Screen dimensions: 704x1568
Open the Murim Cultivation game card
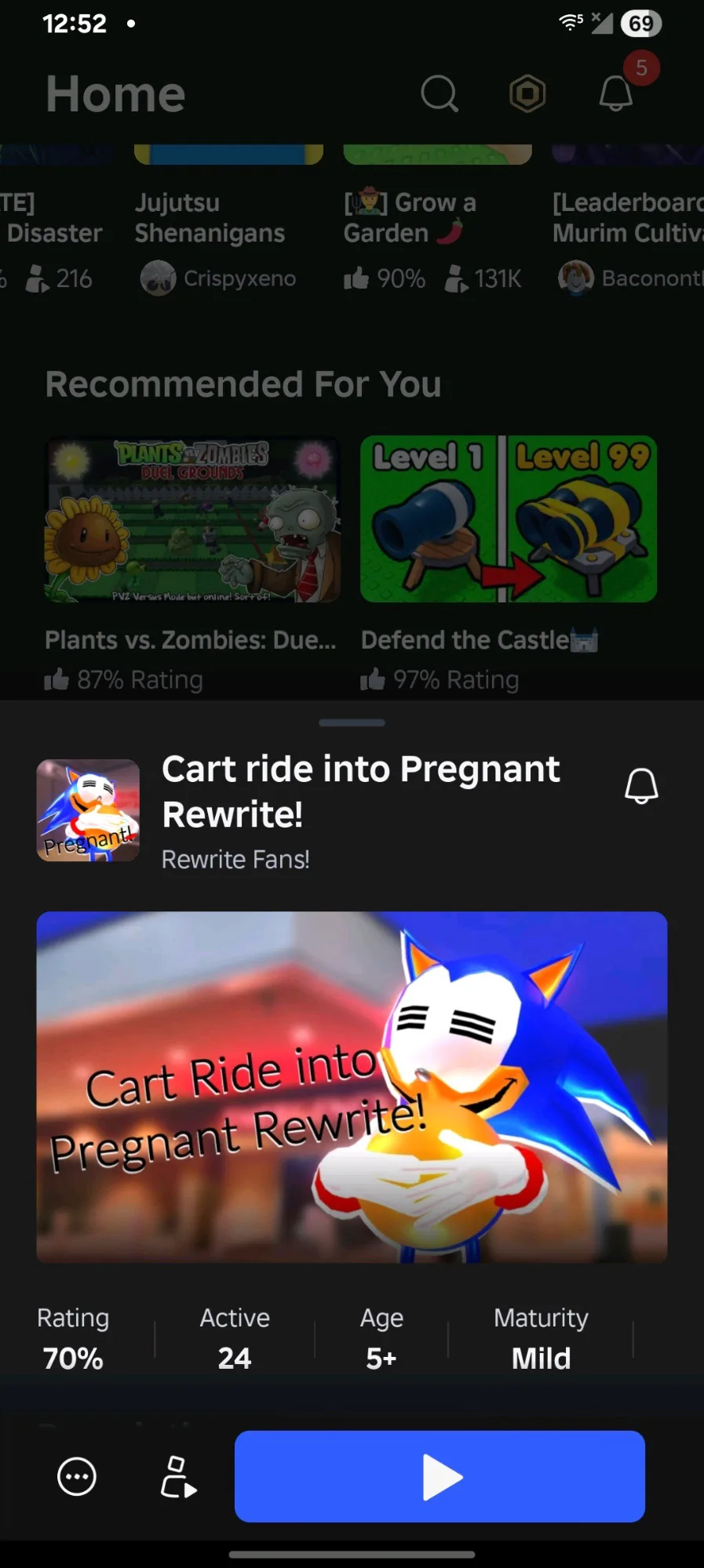(x=628, y=218)
